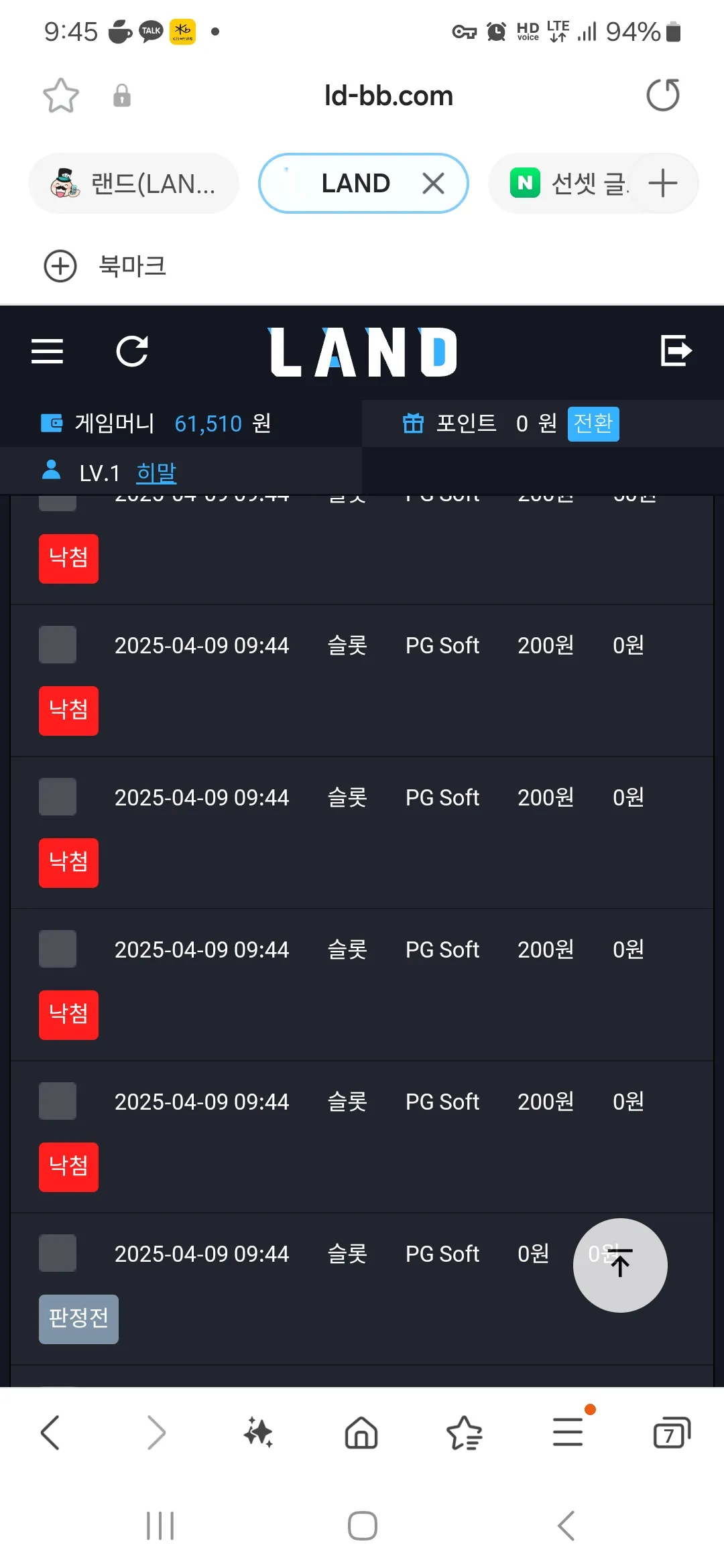724x1568 pixels.
Task: Log out using the exit icon
Action: (676, 351)
